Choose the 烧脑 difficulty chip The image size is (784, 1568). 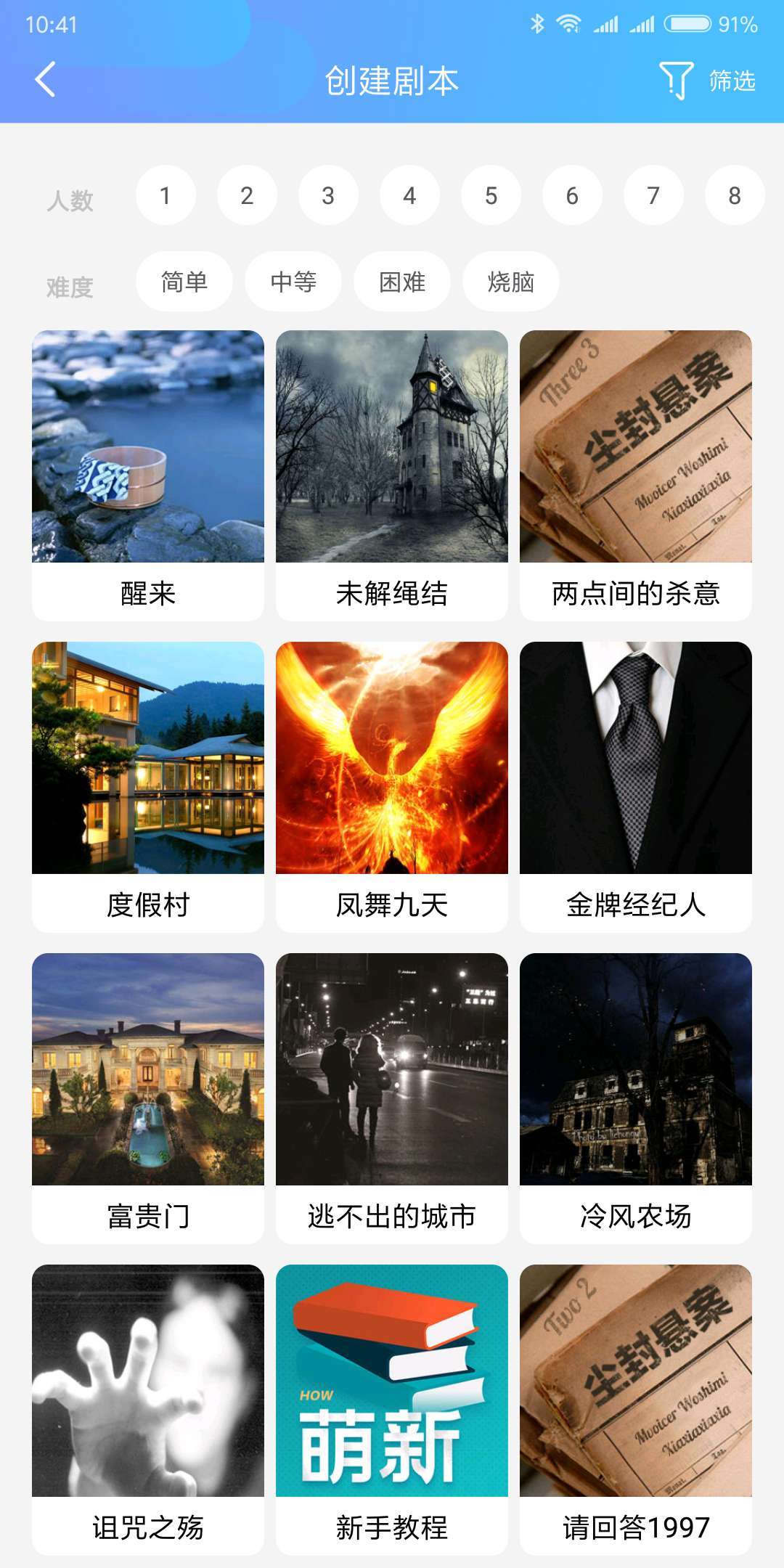point(511,282)
